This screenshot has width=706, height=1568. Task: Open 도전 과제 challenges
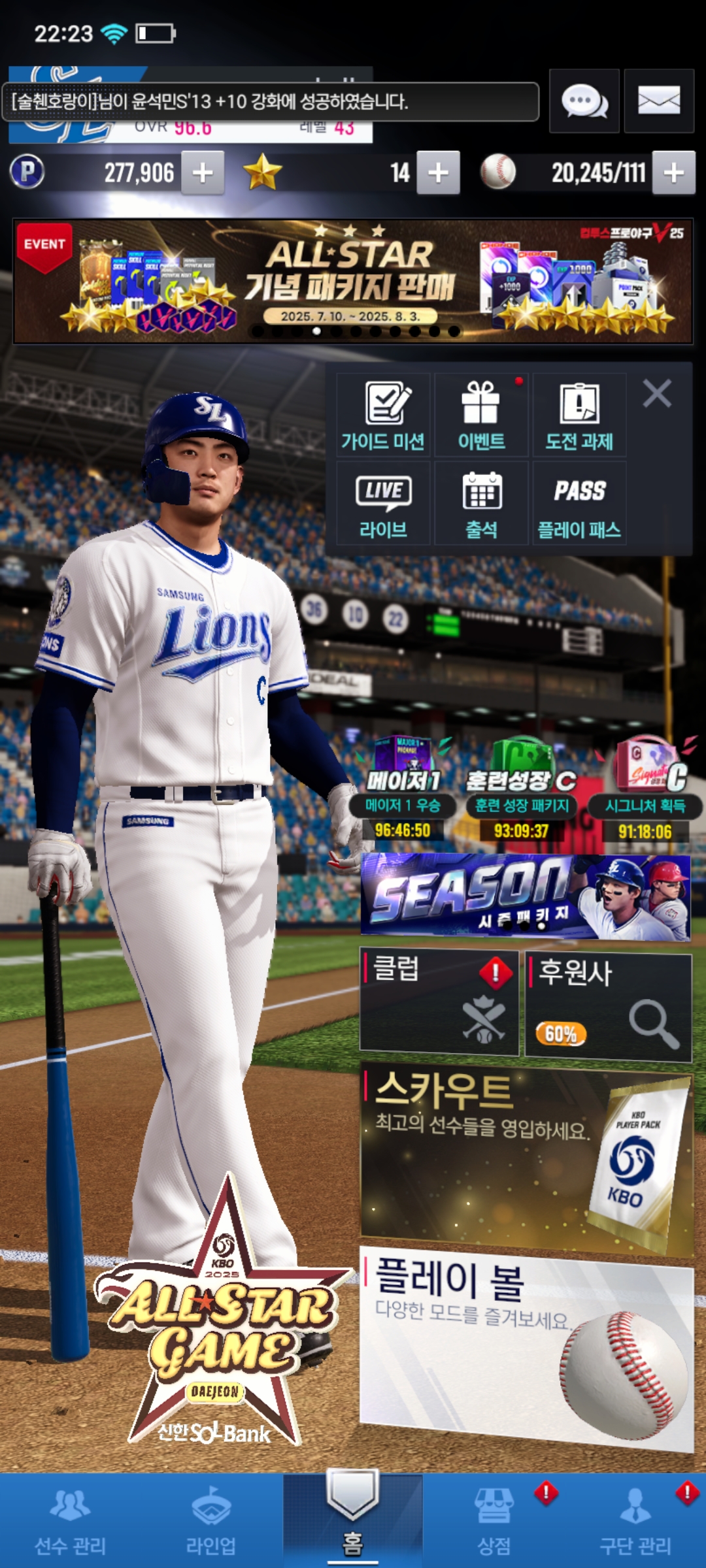click(579, 416)
